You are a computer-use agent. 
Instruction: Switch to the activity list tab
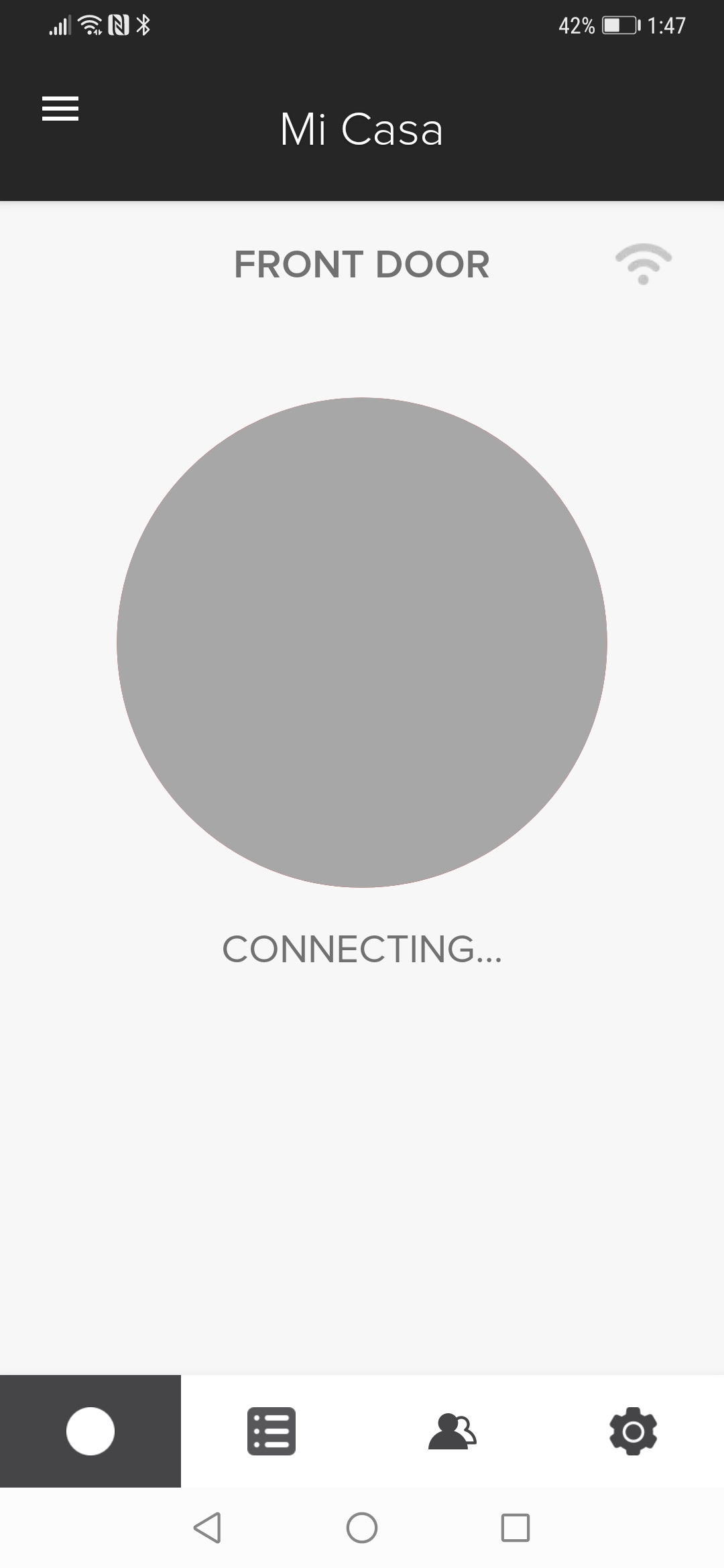(x=271, y=1431)
